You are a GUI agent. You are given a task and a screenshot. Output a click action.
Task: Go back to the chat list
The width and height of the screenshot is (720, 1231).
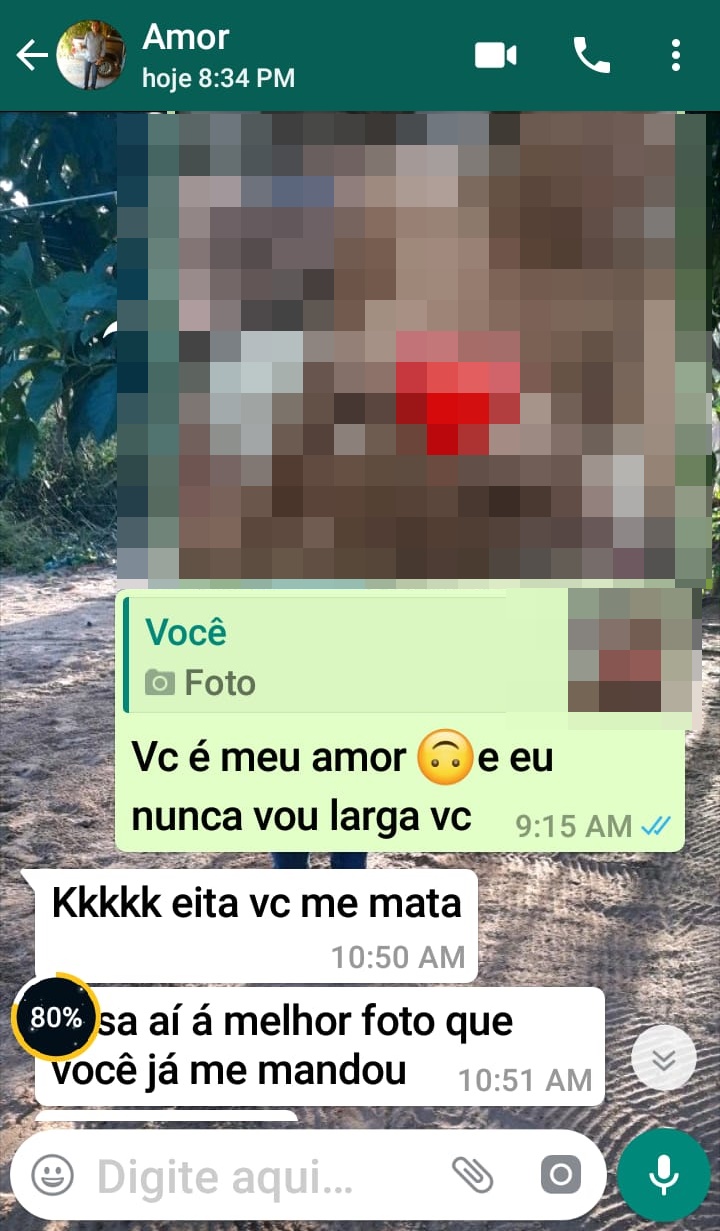tap(32, 55)
